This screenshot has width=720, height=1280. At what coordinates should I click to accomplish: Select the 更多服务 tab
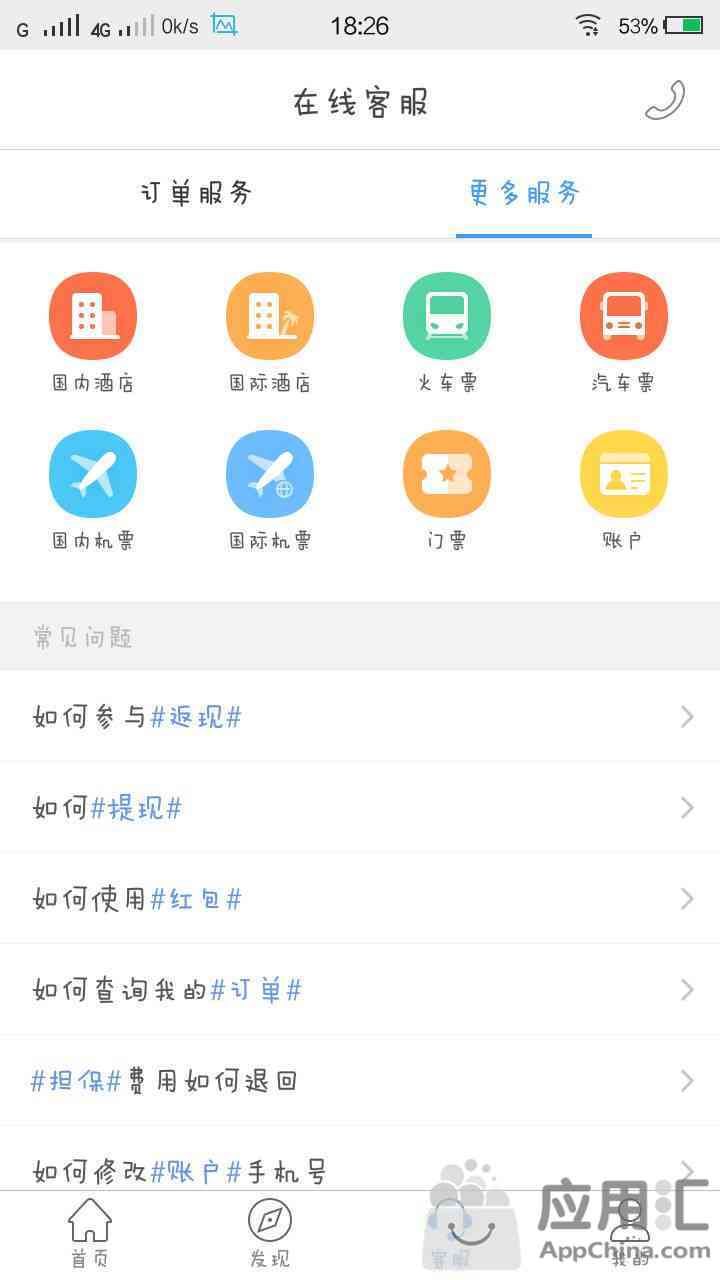(x=524, y=193)
